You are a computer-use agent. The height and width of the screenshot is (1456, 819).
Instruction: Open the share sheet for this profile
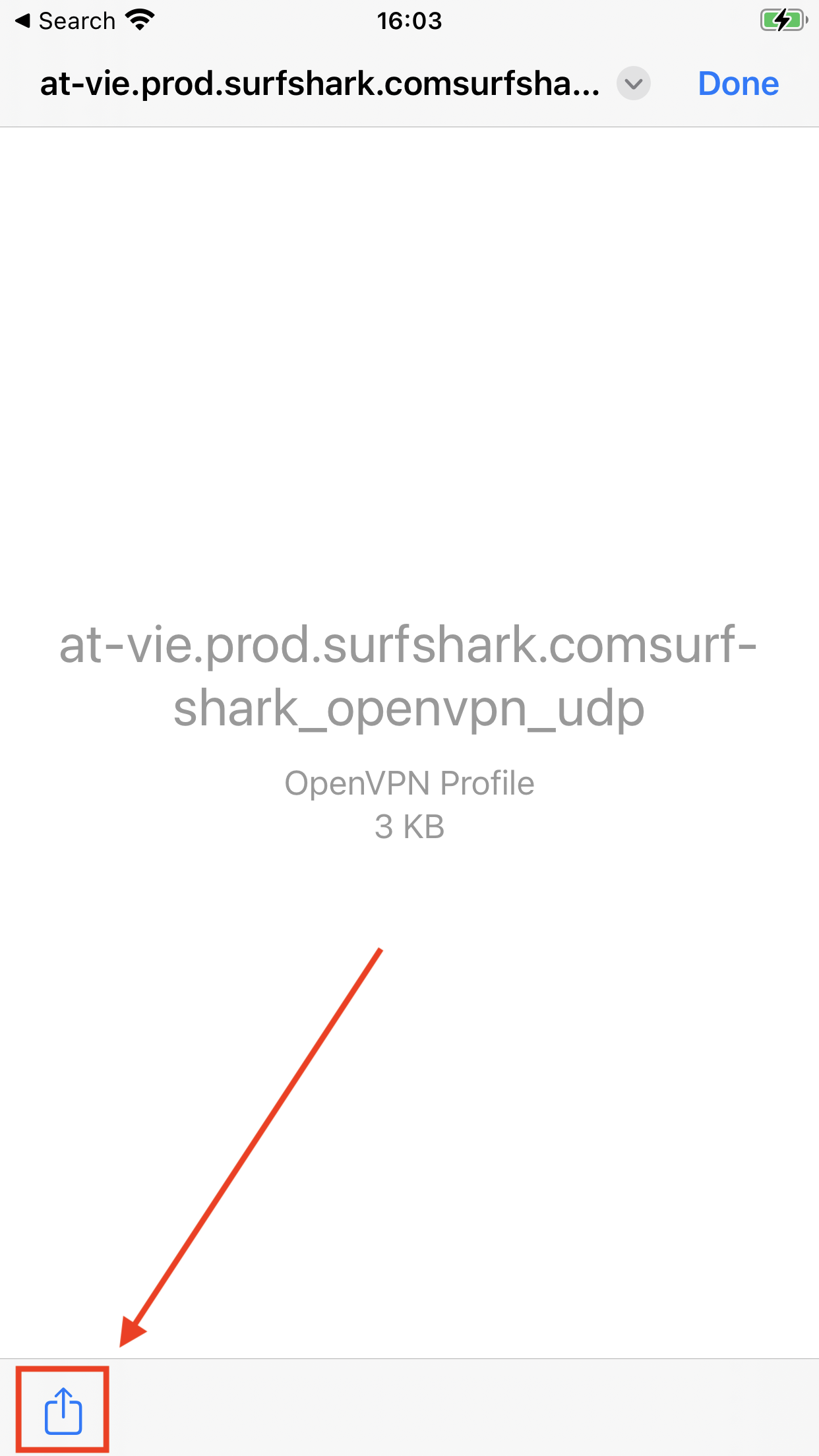[63, 1410]
